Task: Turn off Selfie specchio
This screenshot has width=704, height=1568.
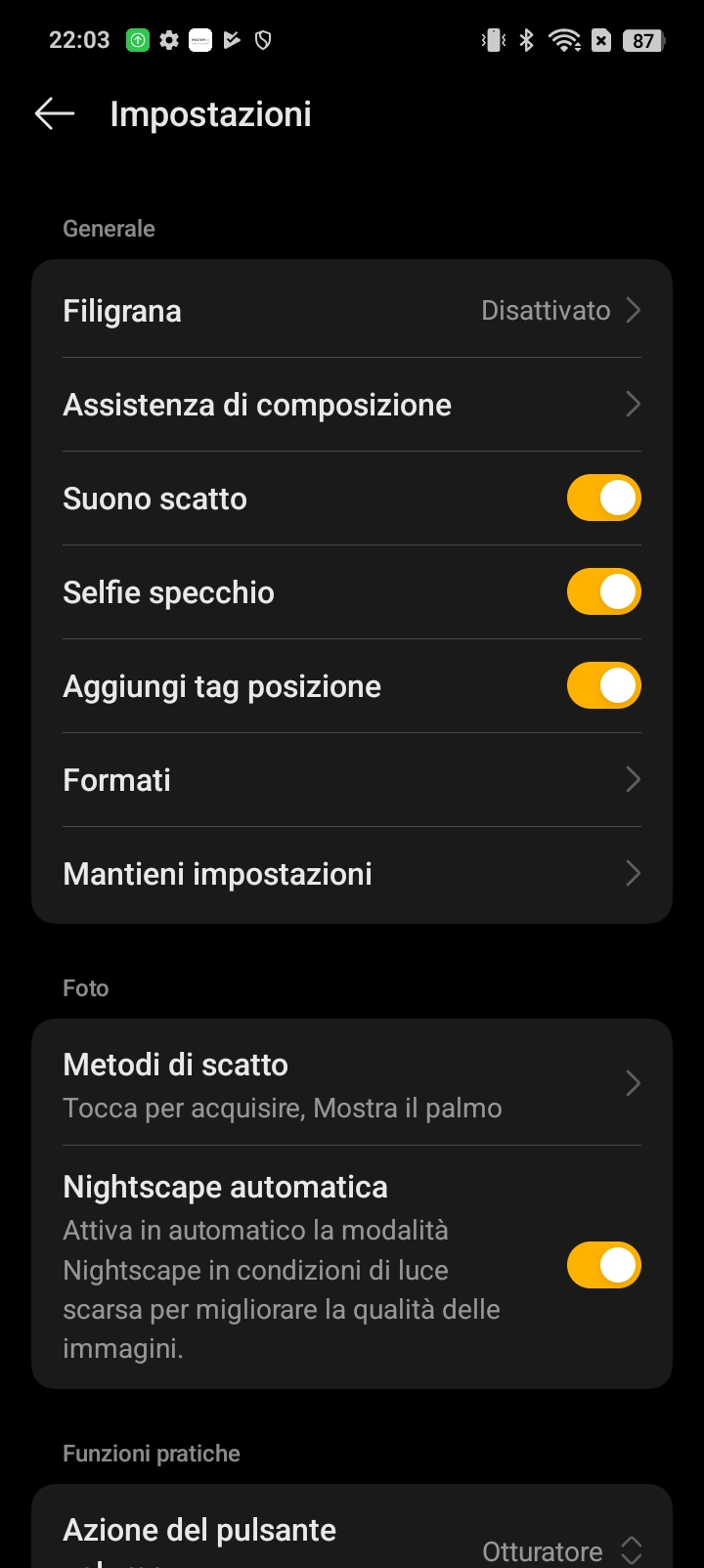Action: 603,592
